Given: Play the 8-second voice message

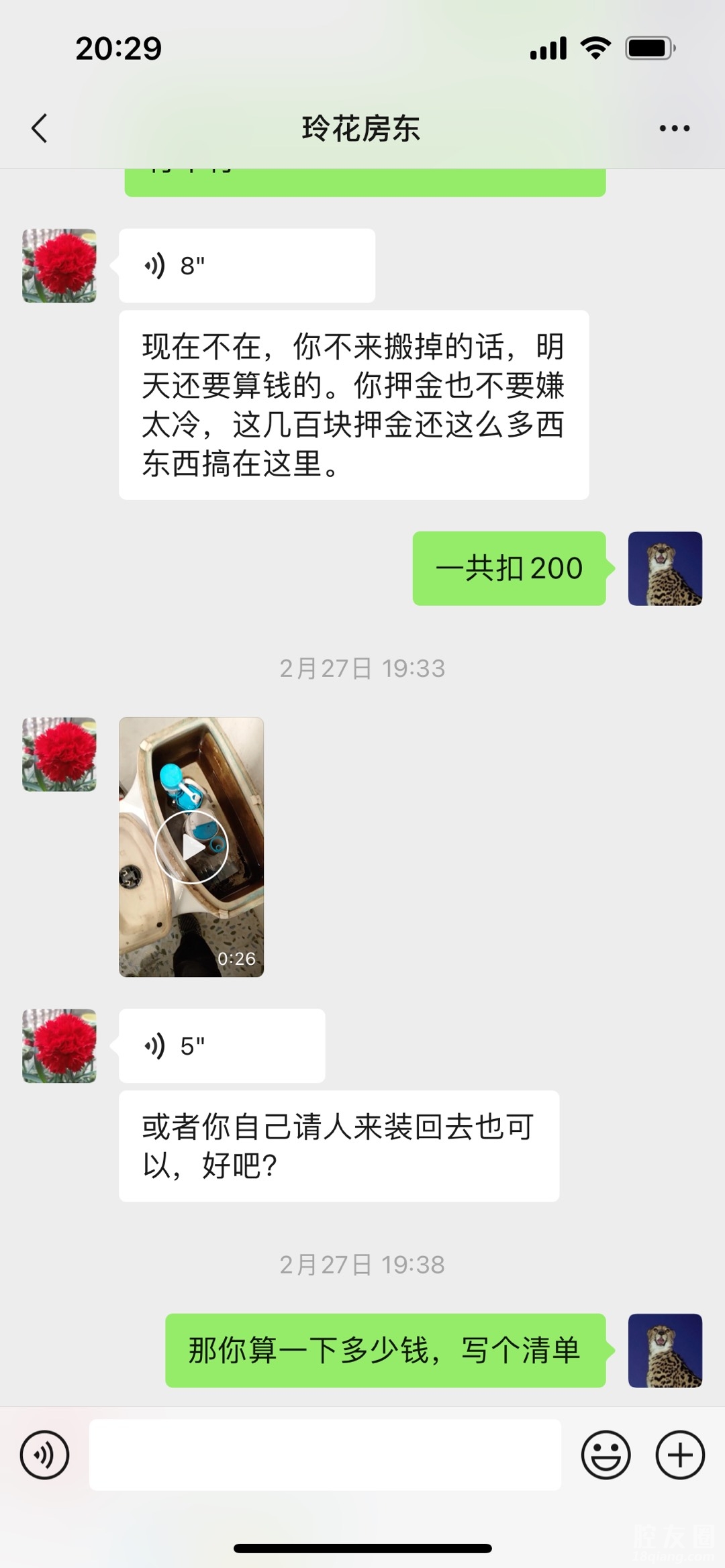Looking at the screenshot, I should click(x=246, y=266).
